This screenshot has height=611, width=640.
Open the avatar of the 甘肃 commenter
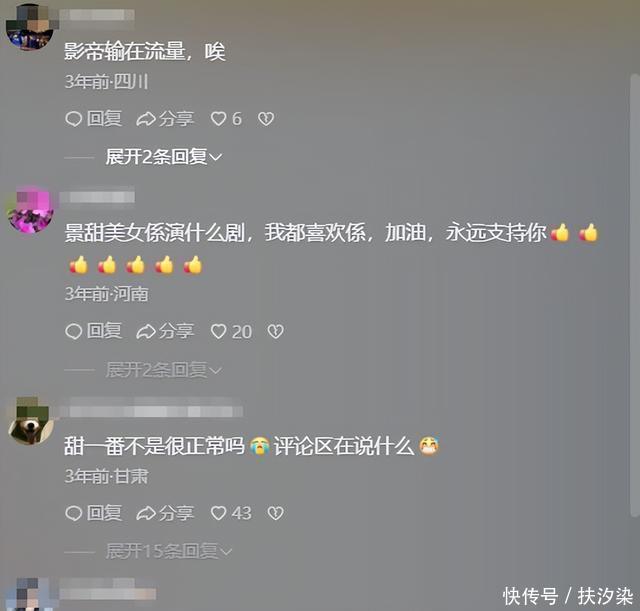click(x=30, y=422)
